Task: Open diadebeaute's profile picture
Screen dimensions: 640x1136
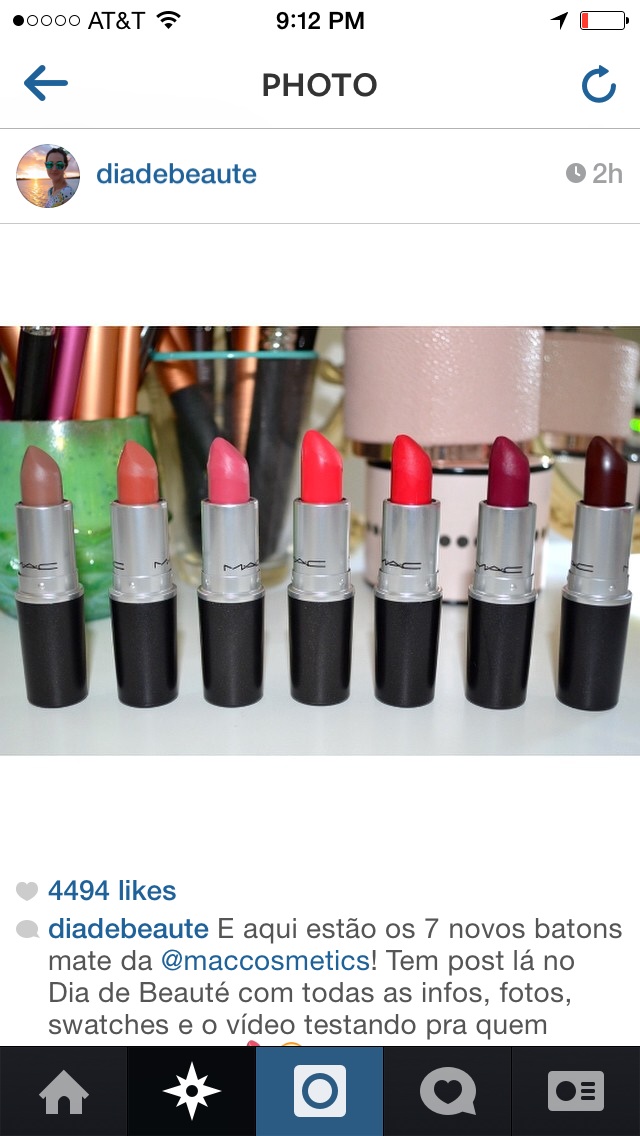Action: tap(48, 175)
